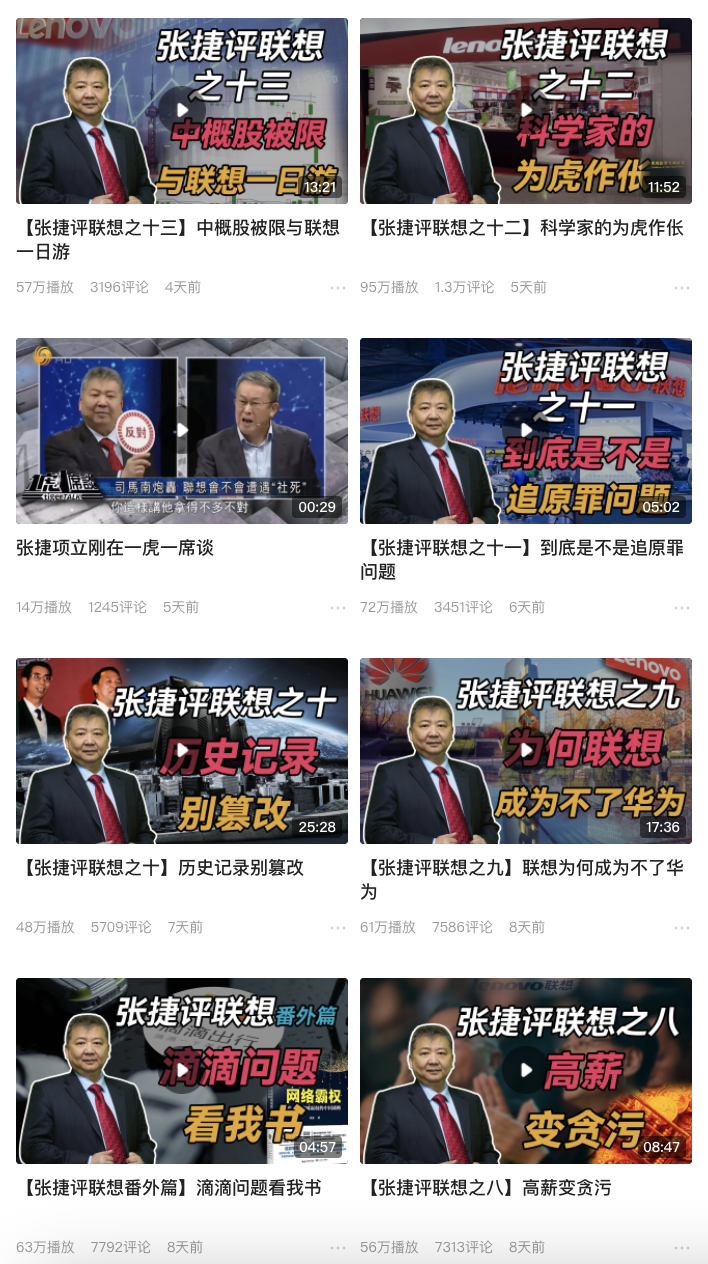Open more options for 张捷评联想之十三
708x1264 pixels.
pyautogui.click(x=338, y=288)
